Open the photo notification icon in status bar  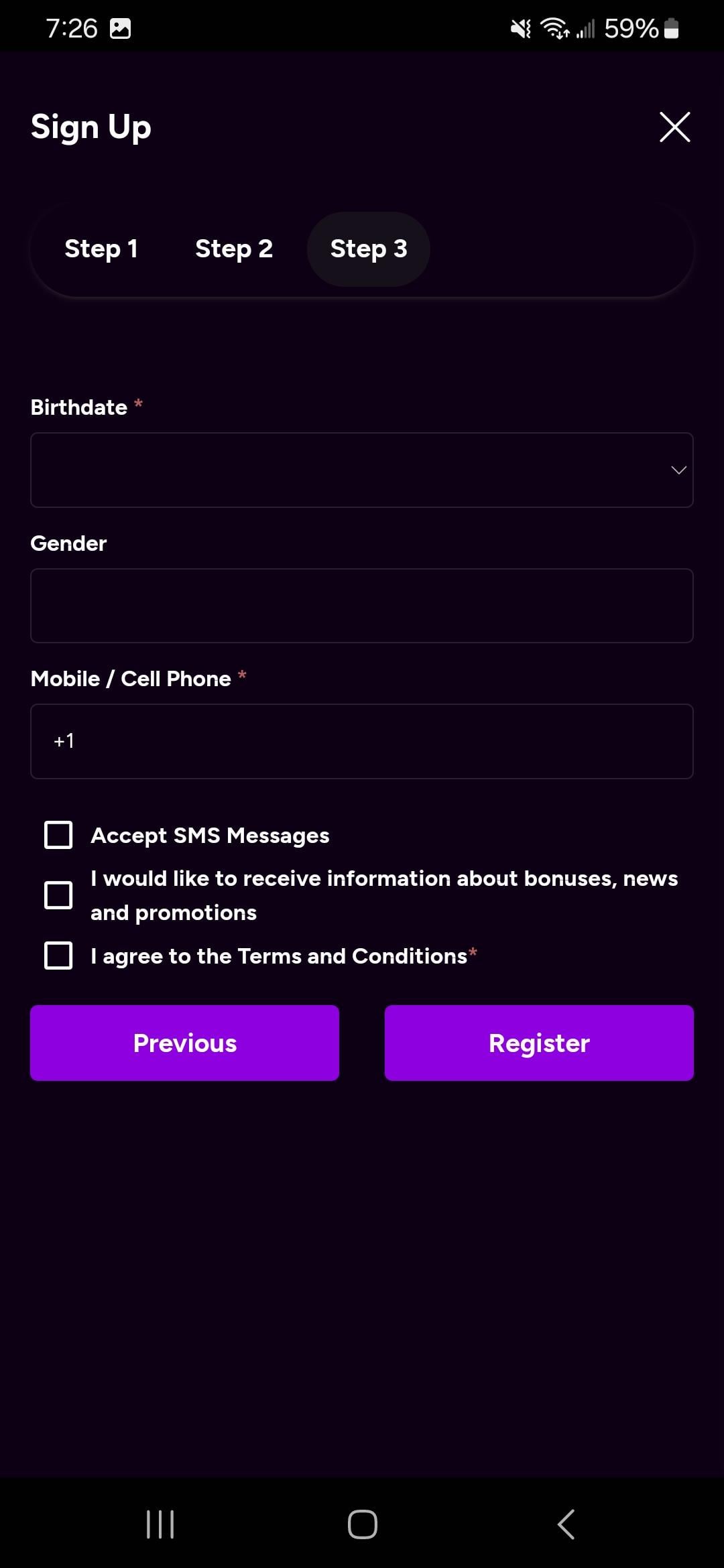[121, 27]
